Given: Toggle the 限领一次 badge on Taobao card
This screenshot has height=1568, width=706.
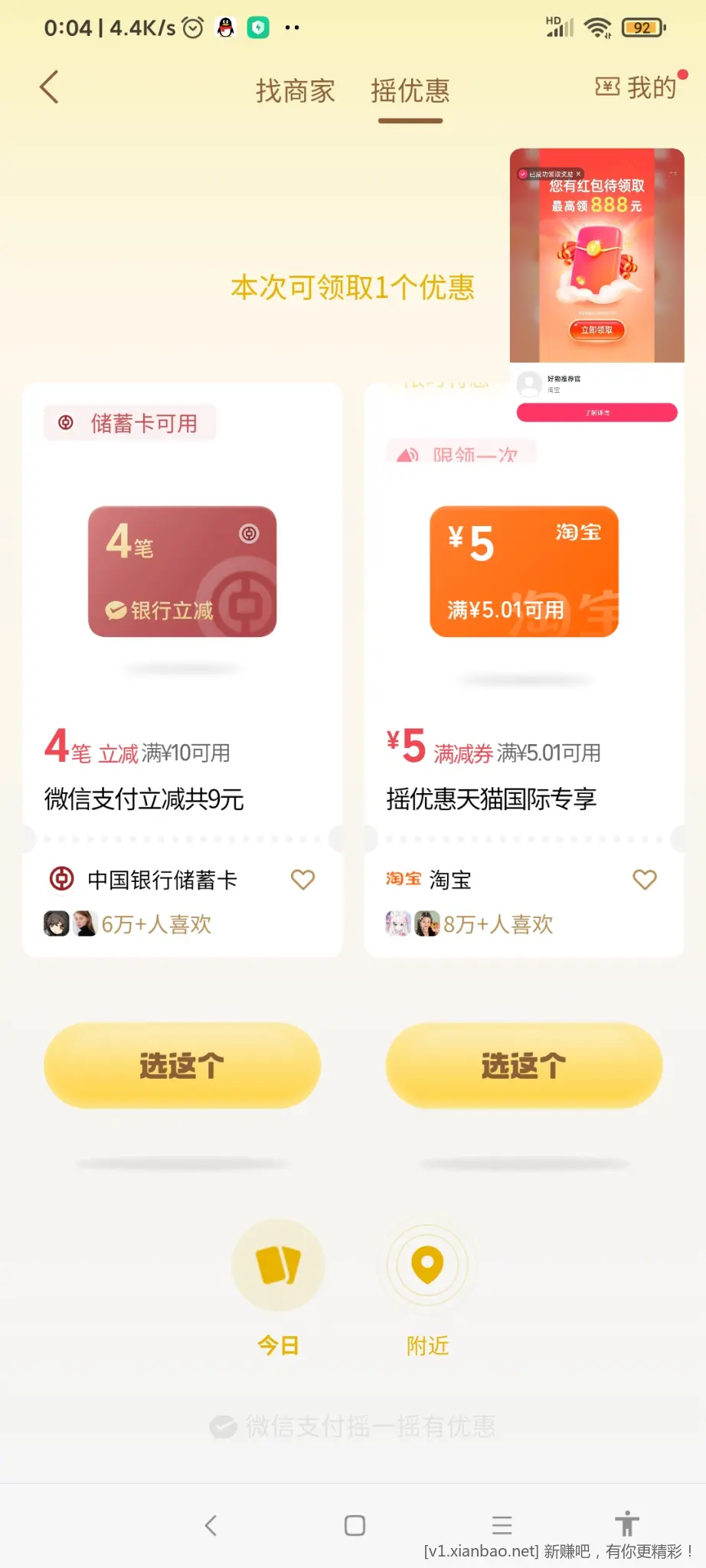Looking at the screenshot, I should 461,455.
